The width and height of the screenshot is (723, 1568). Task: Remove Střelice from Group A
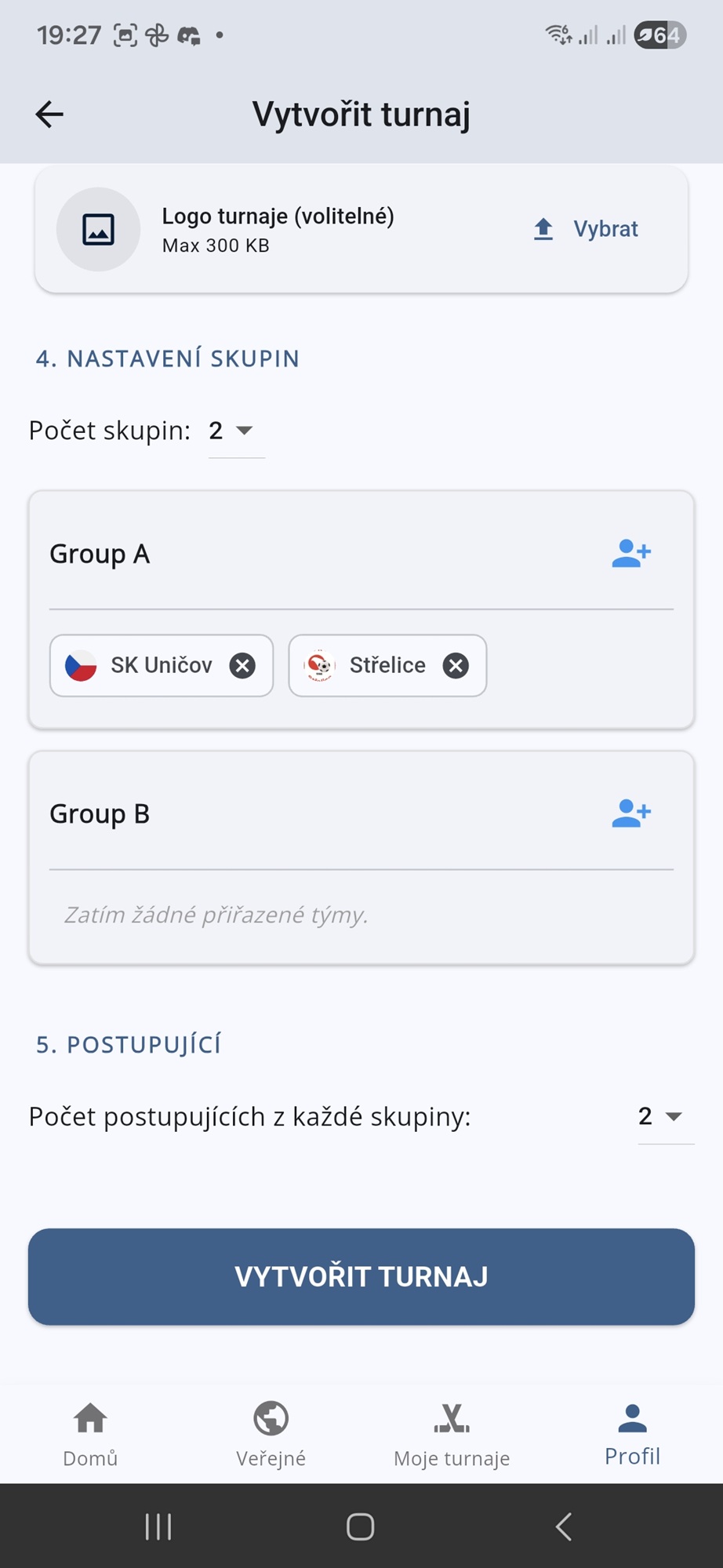[456, 665]
